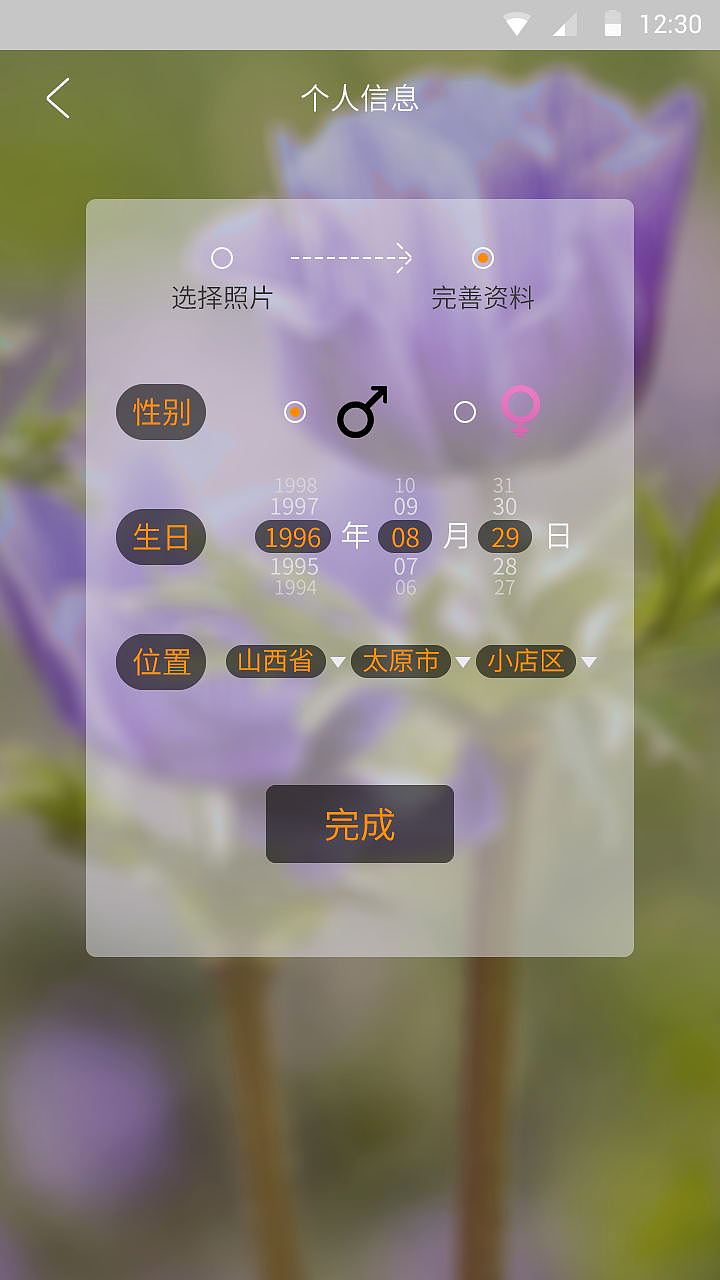
Task: Select the male radio button
Action: [x=293, y=412]
